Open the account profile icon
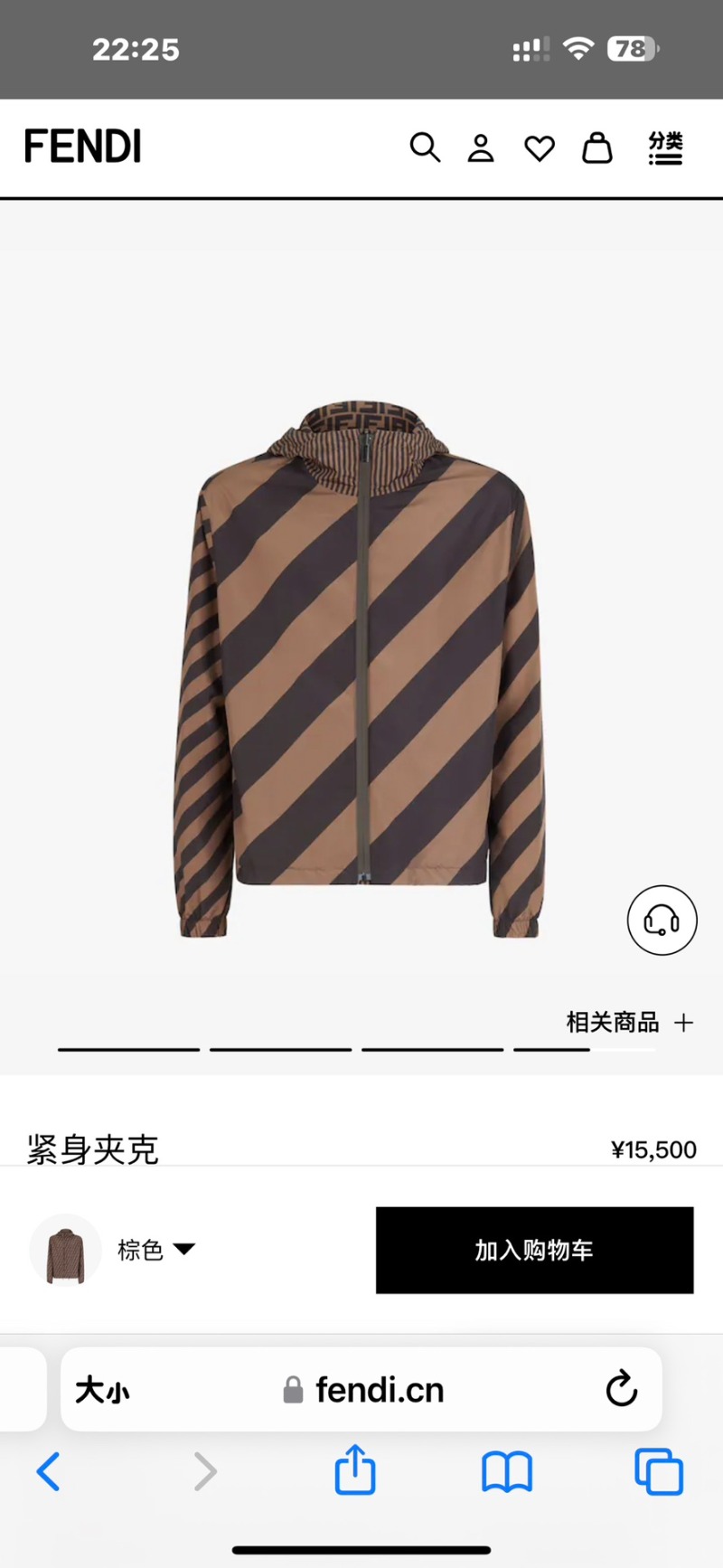Screen dimensions: 723x1568 tap(481, 147)
